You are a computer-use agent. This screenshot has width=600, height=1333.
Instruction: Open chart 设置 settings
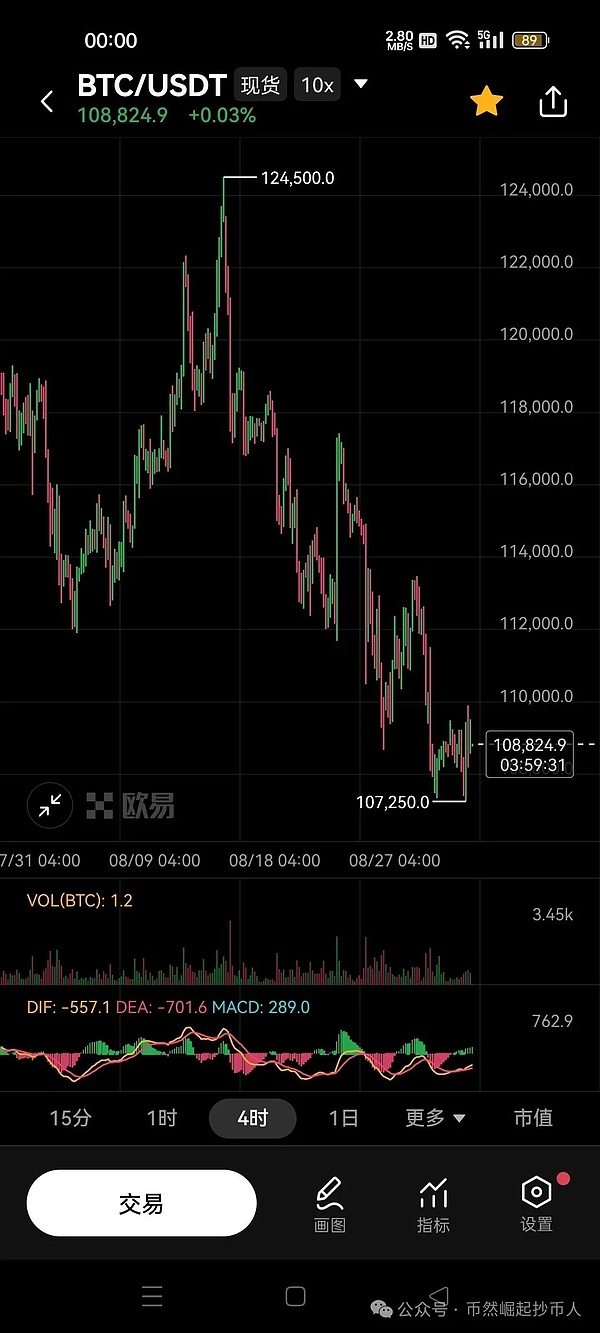537,1203
